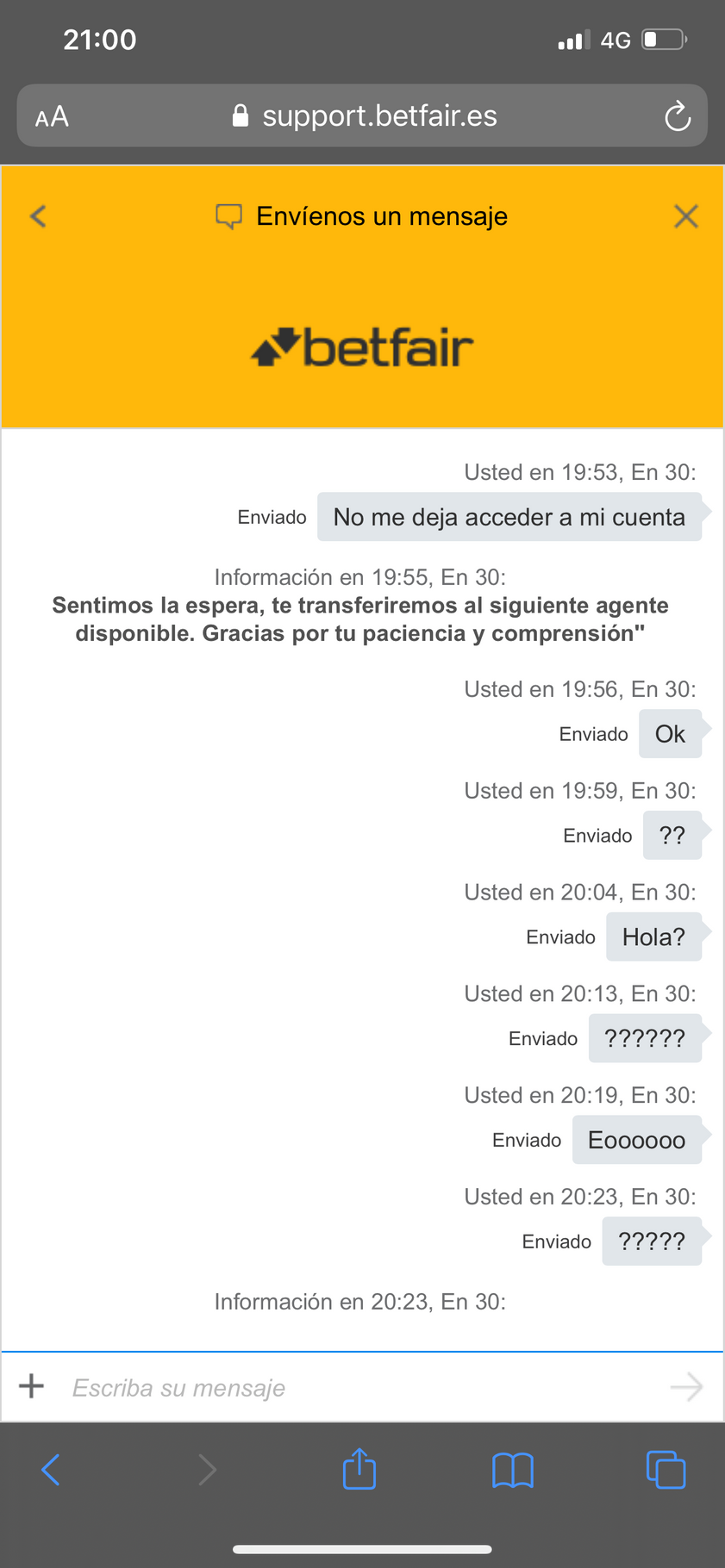This screenshot has width=725, height=1568.
Task: Open the AA text size menu
Action: (52, 116)
